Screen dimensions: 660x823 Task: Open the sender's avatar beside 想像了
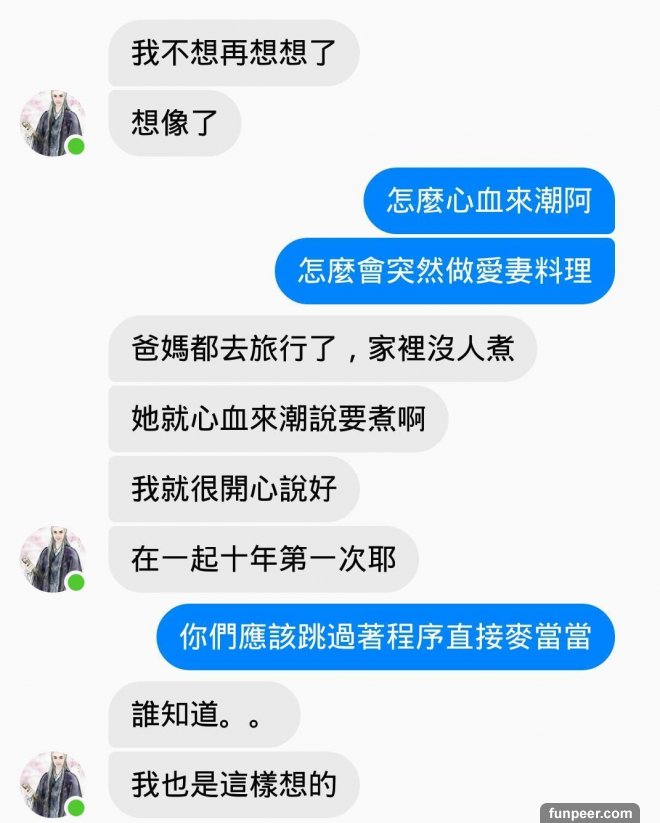(x=52, y=123)
